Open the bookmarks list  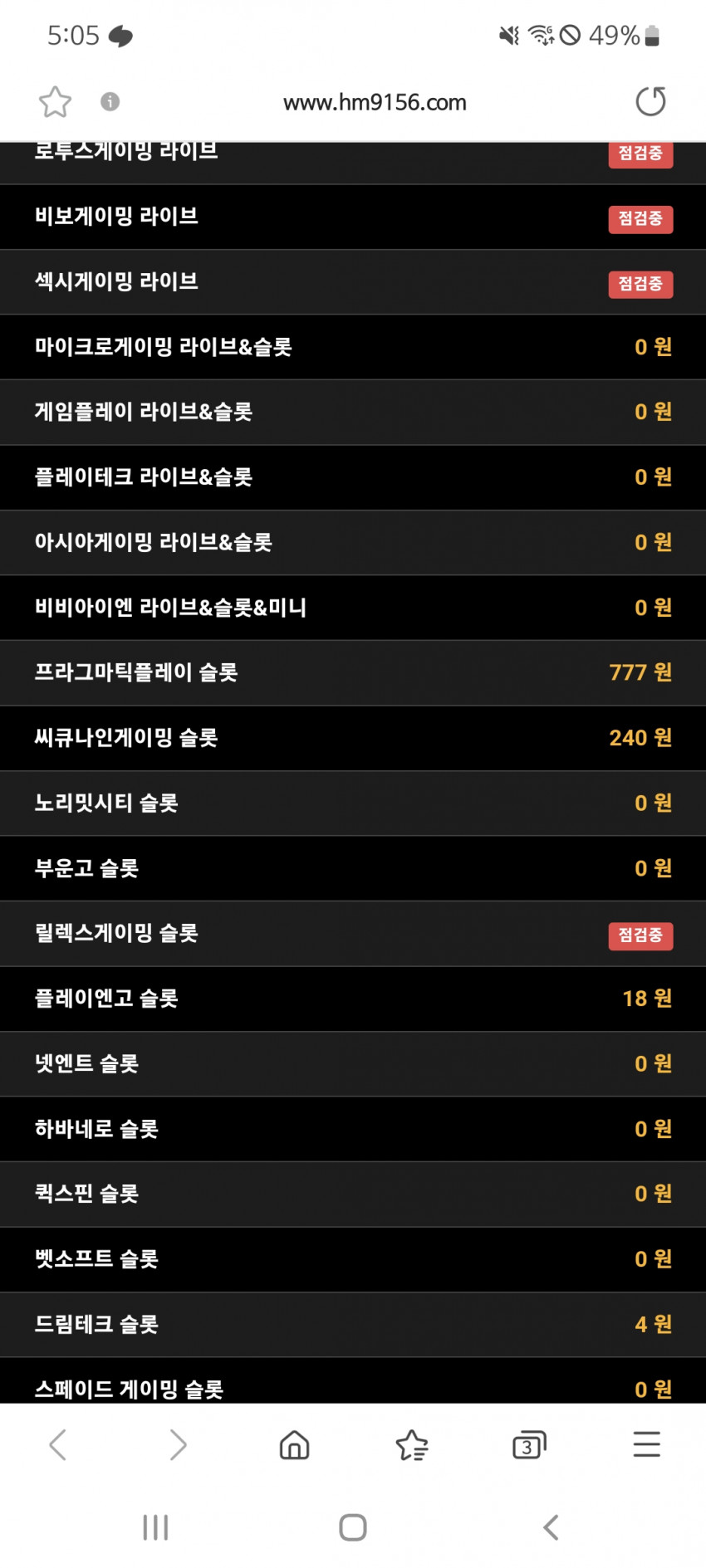coord(412,1444)
